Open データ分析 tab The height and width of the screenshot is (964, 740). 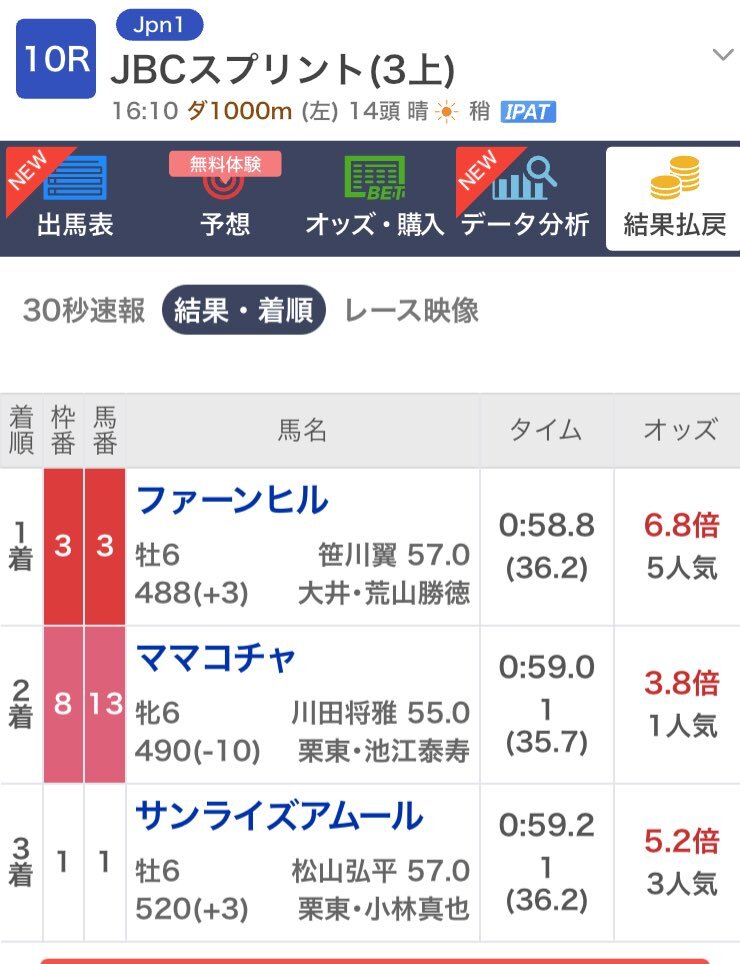525,197
